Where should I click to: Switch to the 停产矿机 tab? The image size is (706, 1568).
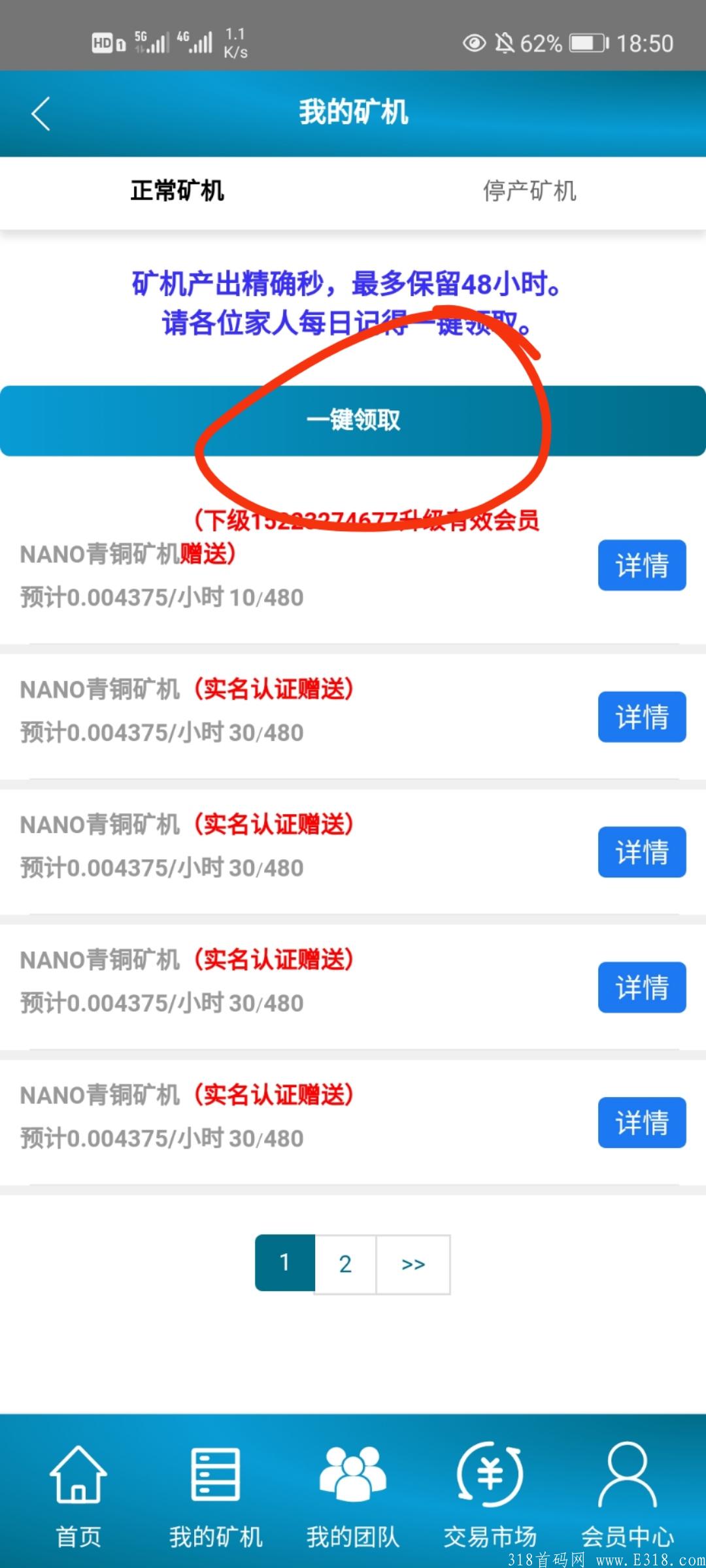531,191
